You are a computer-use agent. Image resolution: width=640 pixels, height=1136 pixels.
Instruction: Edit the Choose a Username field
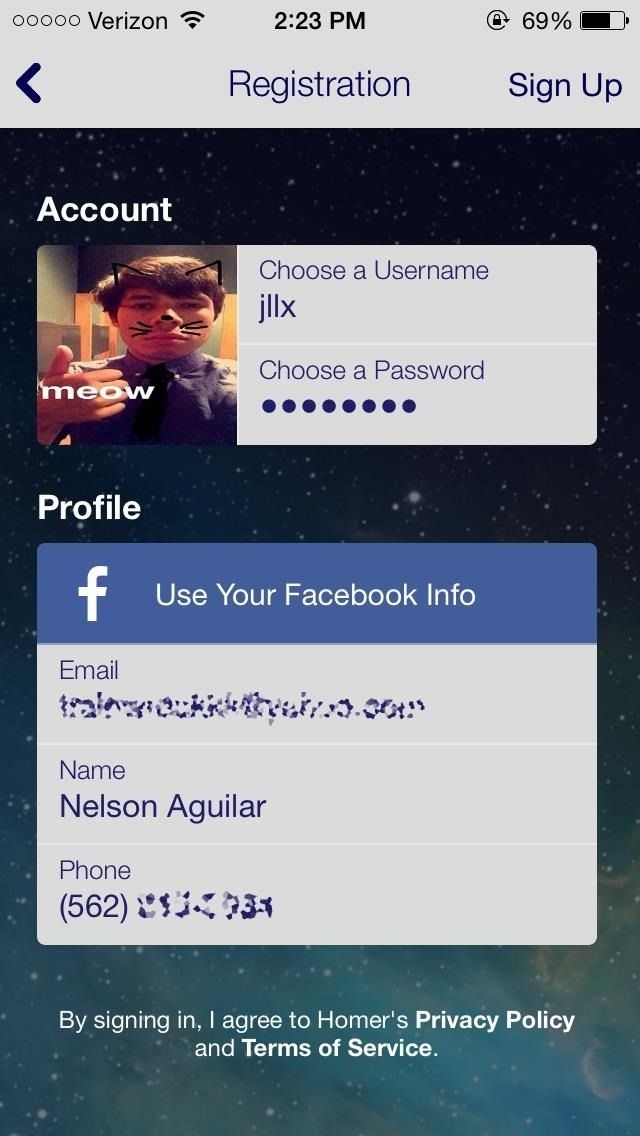click(x=416, y=295)
